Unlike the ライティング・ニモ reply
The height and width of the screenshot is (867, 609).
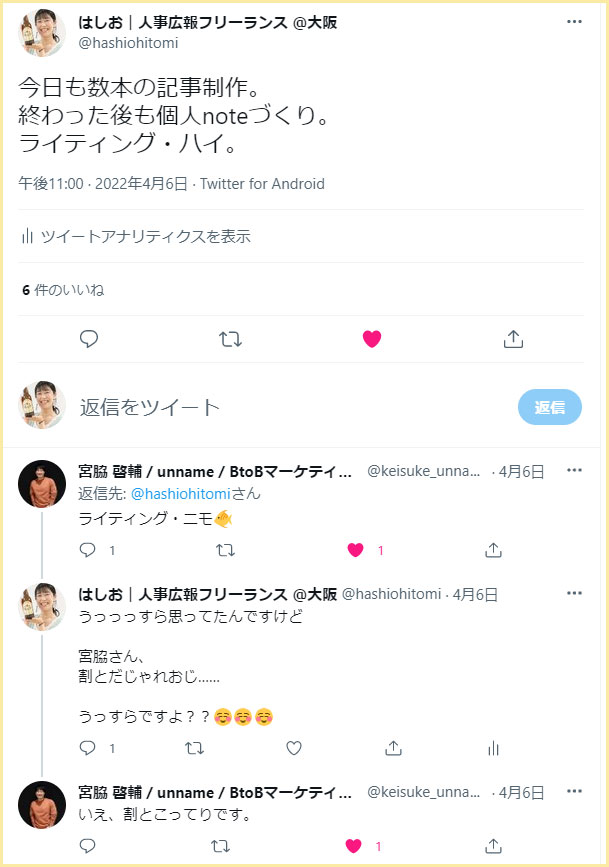pos(354,550)
